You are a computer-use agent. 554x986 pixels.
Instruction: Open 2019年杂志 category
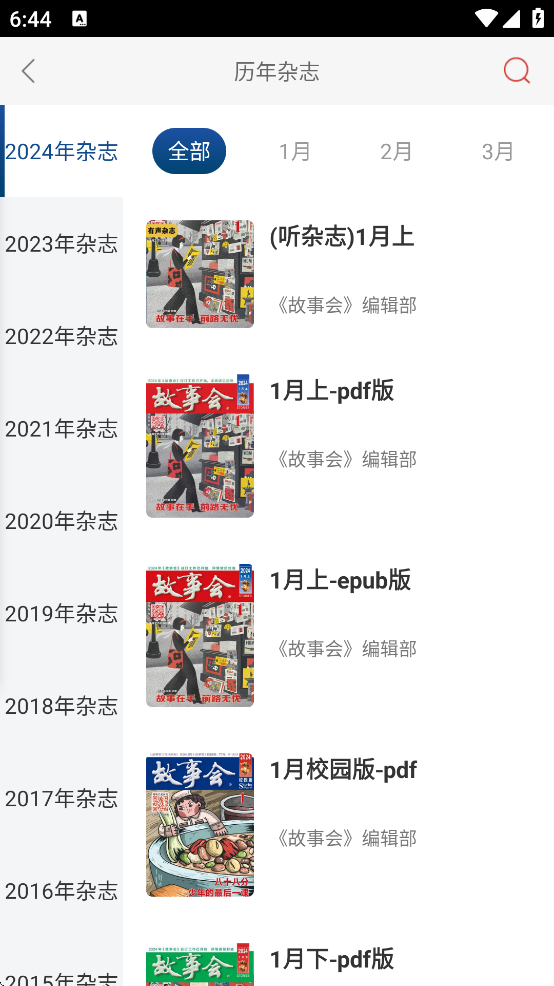(x=62, y=614)
